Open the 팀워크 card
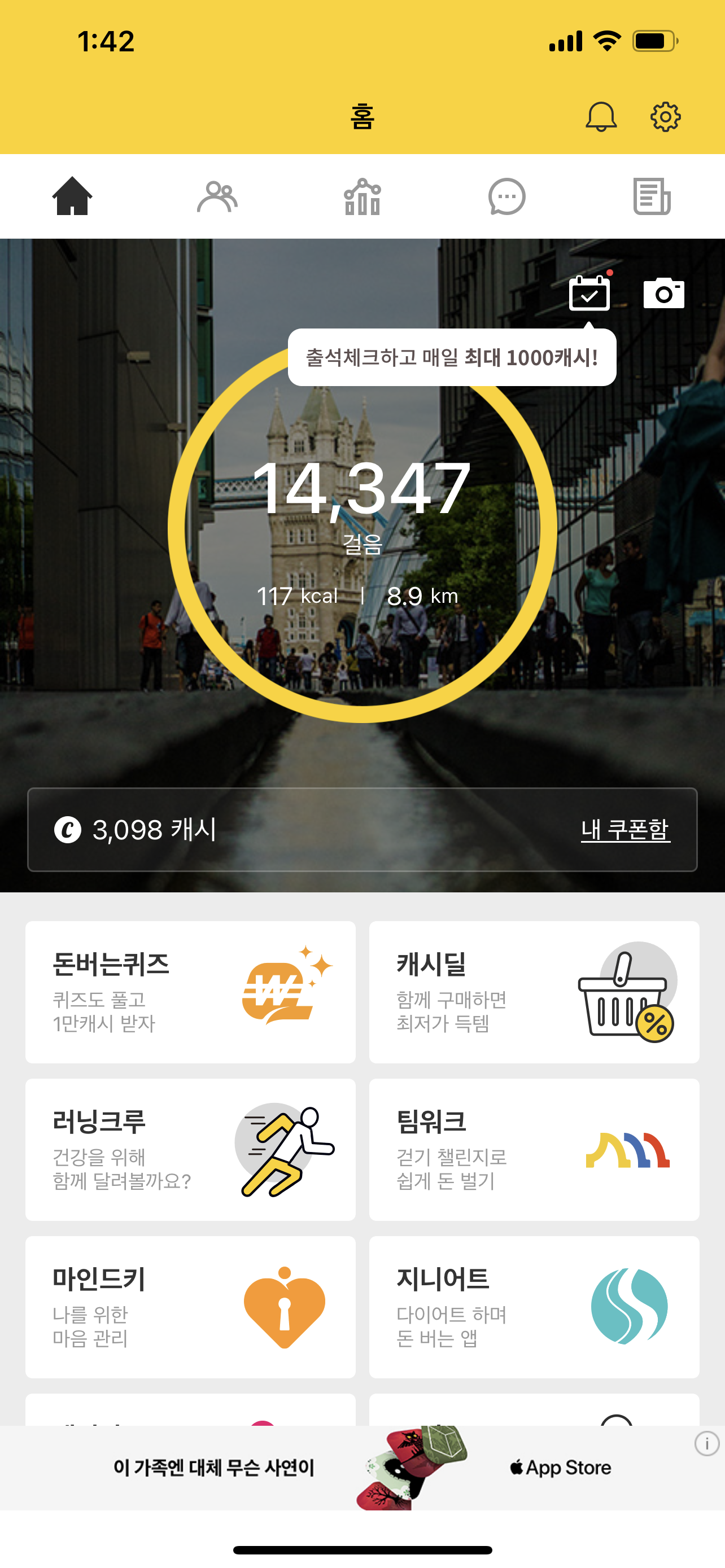The image size is (725, 1568). coord(534,1149)
